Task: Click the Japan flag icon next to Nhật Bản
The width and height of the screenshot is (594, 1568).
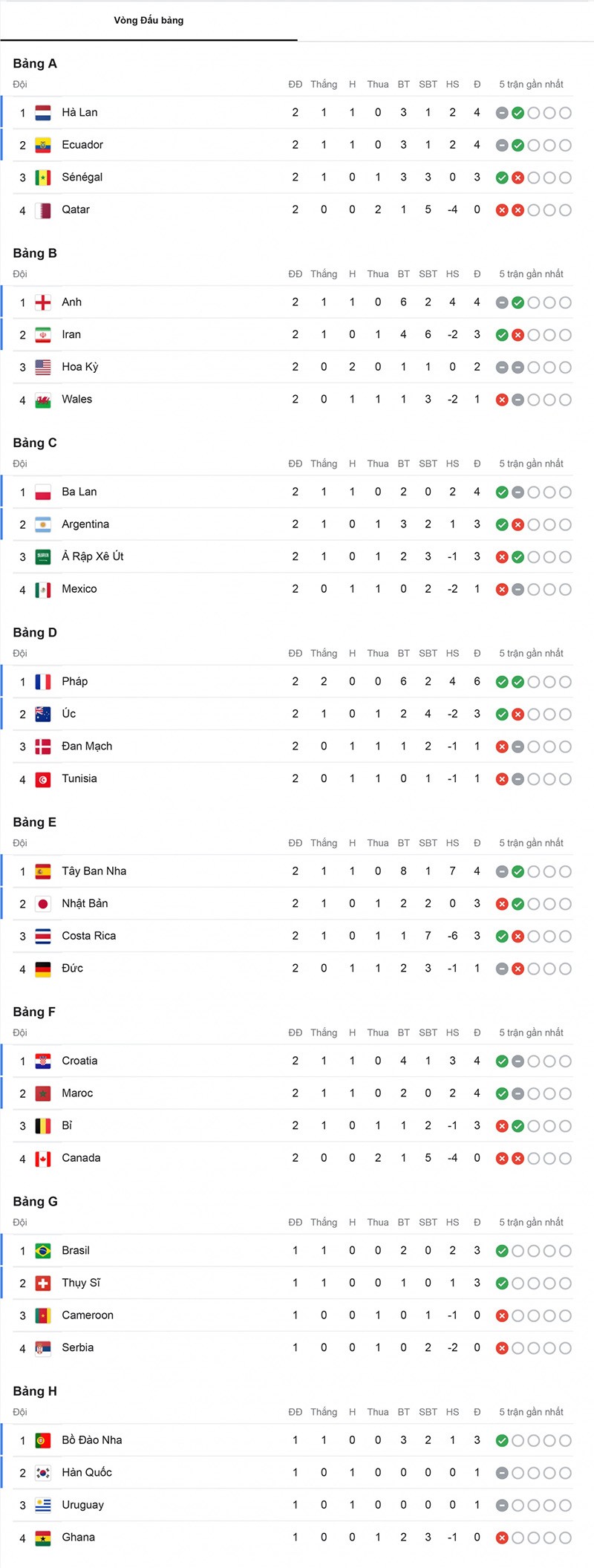Action: pyautogui.click(x=44, y=903)
